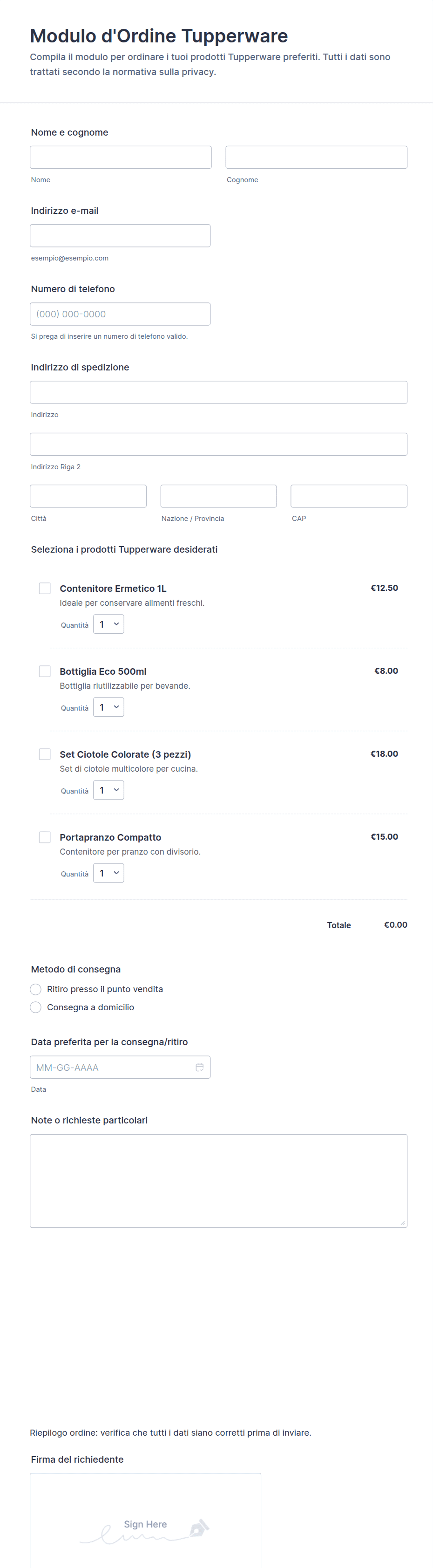Check Contenitore Ermetico 1L product
This screenshot has width=433, height=1568.
point(45,588)
